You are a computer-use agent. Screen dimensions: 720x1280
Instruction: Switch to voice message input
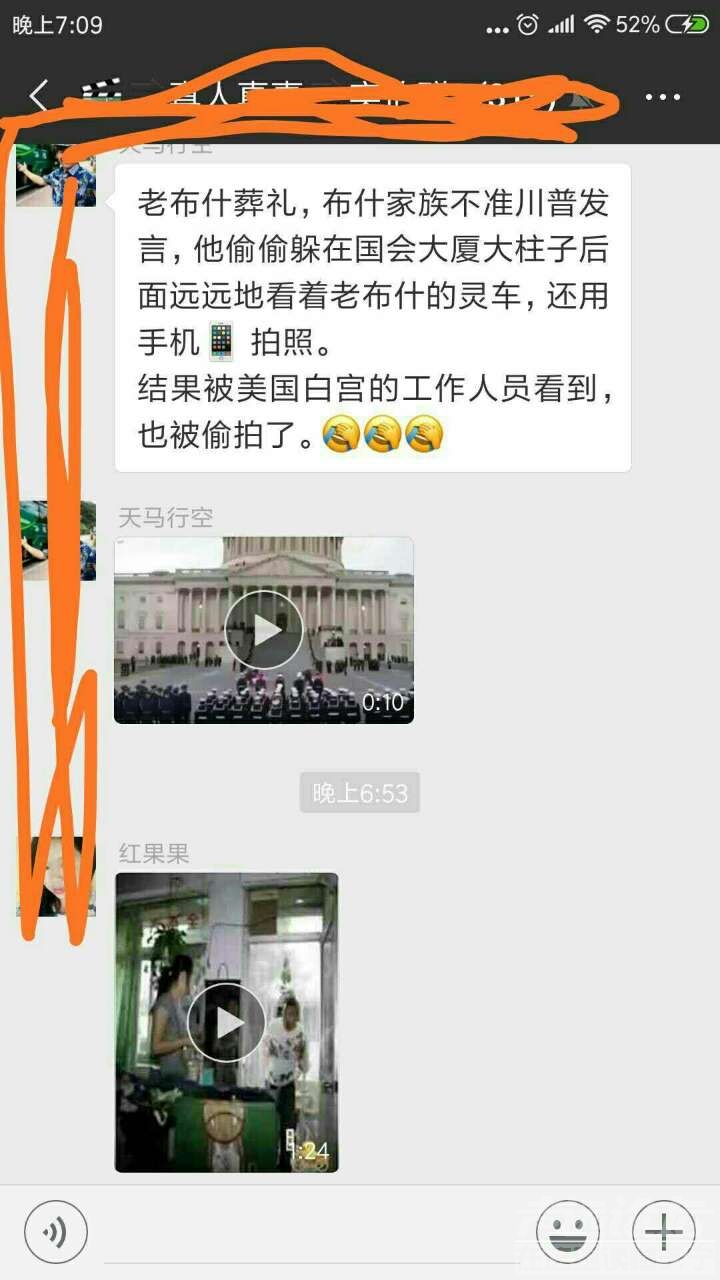pyautogui.click(x=56, y=1231)
